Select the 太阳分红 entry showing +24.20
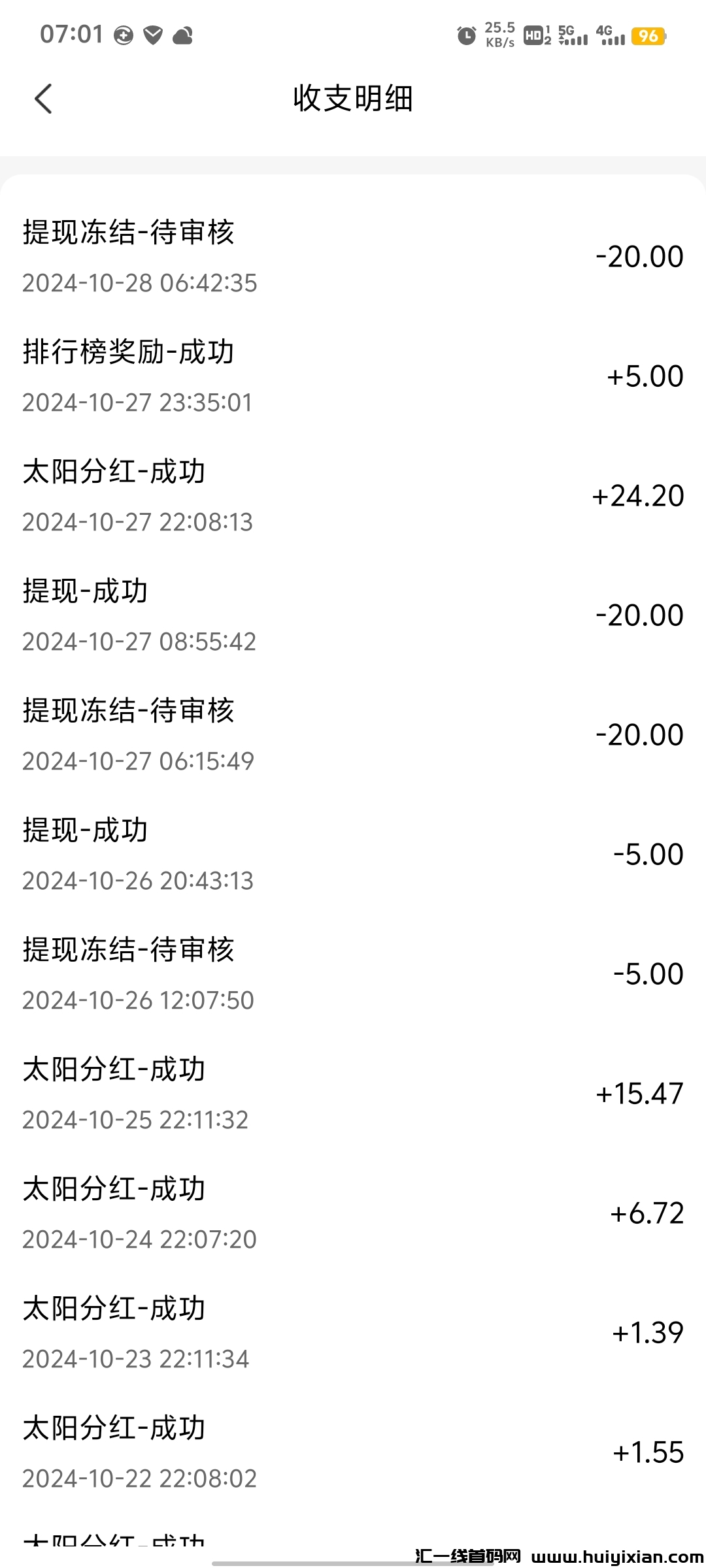The image size is (706, 1568). click(353, 497)
